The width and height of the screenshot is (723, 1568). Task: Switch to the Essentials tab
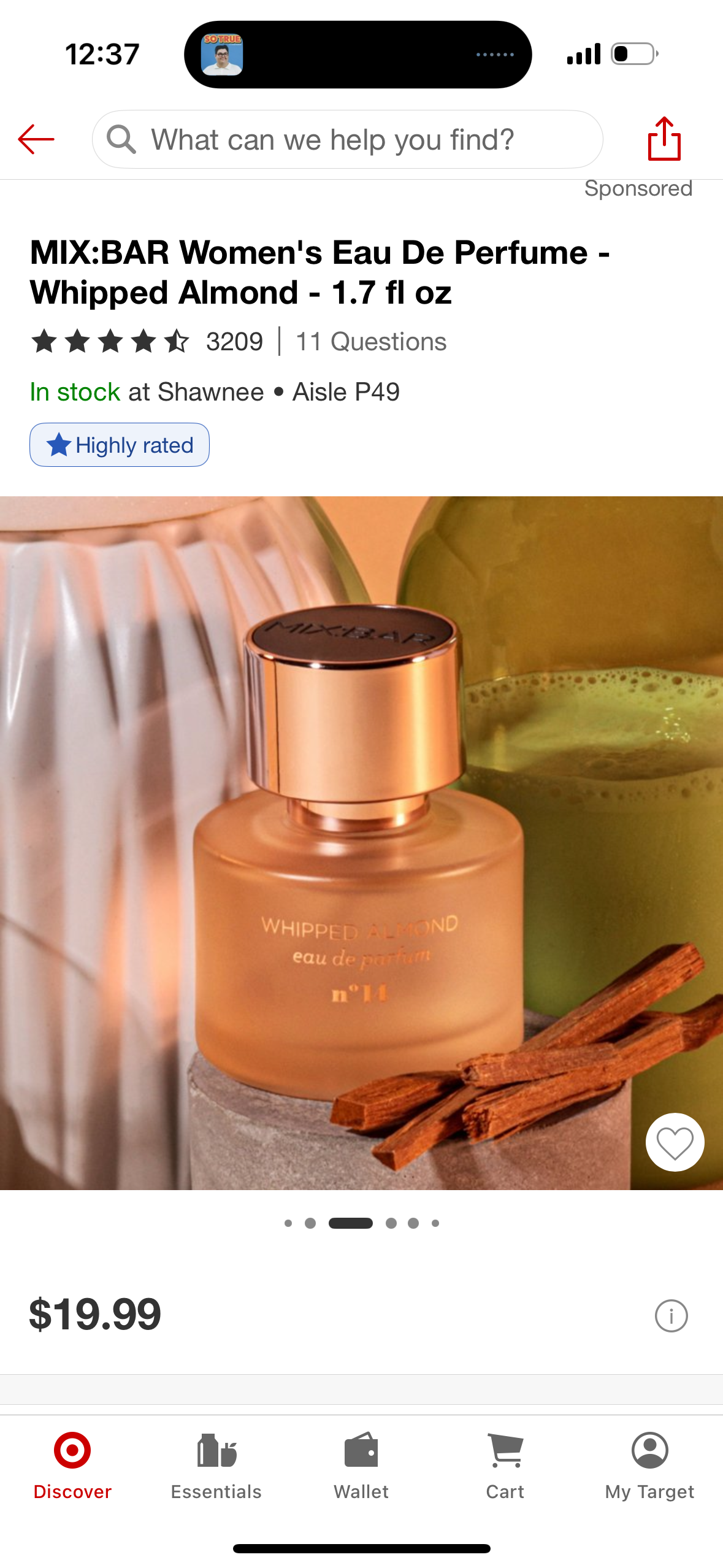[x=216, y=1466]
